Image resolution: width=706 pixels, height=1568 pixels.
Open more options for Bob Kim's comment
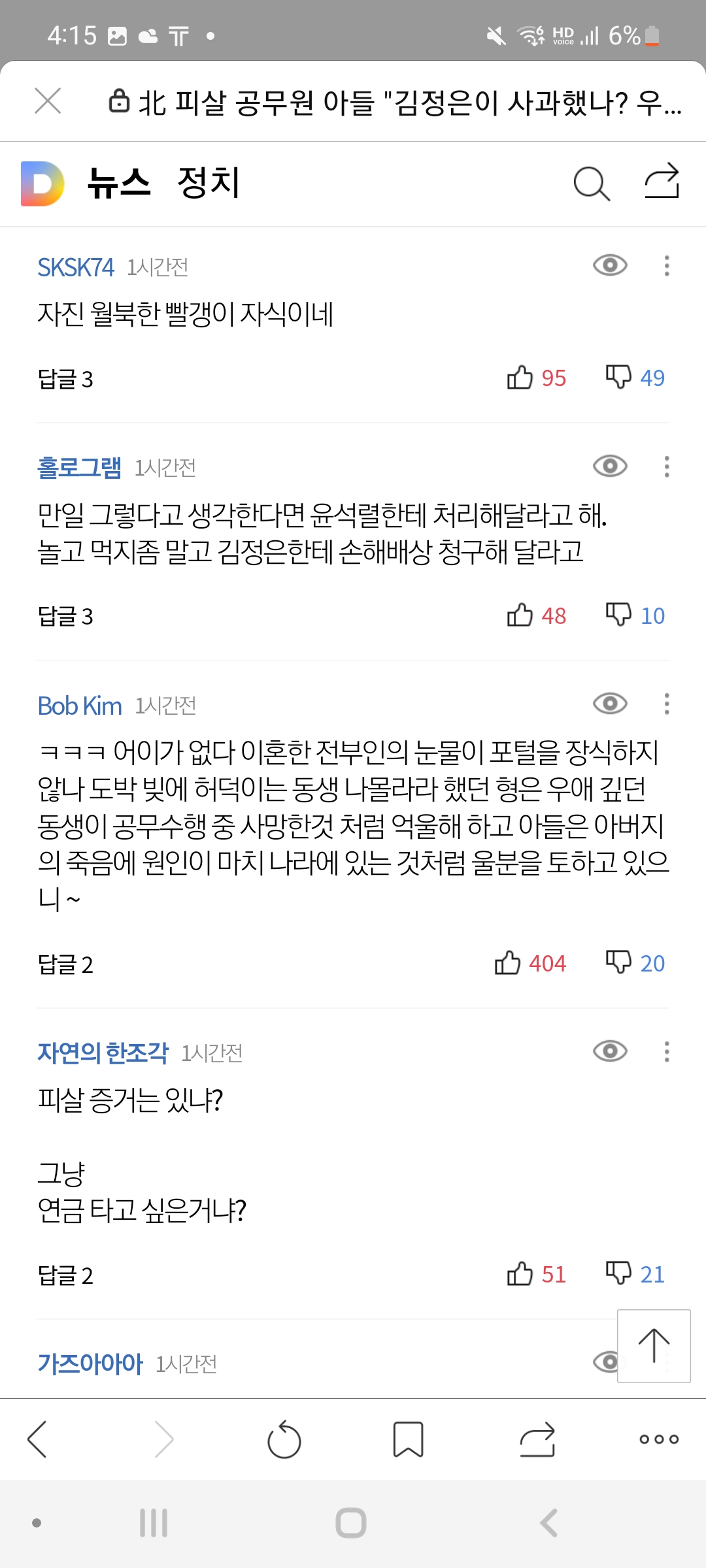(x=666, y=704)
